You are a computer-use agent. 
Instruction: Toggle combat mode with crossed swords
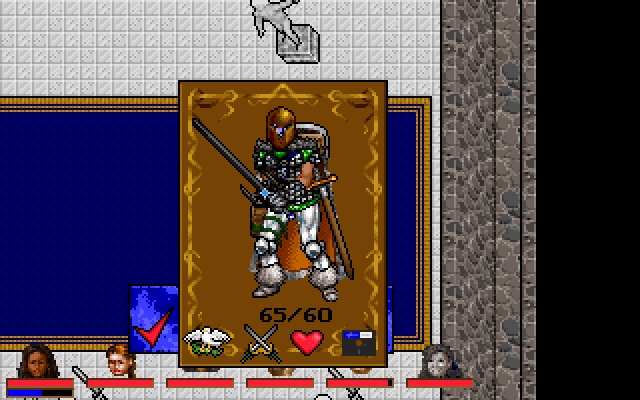click(x=259, y=342)
